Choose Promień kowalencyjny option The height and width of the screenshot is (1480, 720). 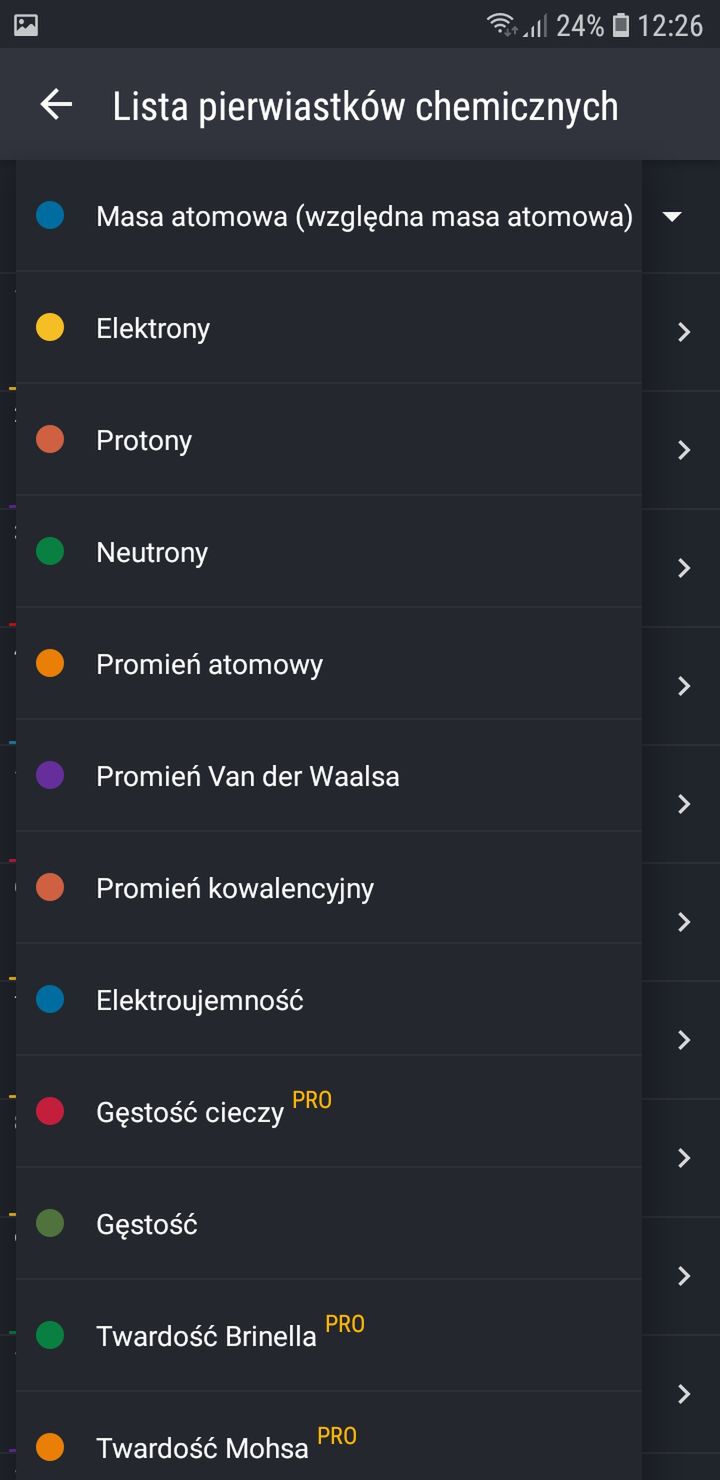point(329,887)
